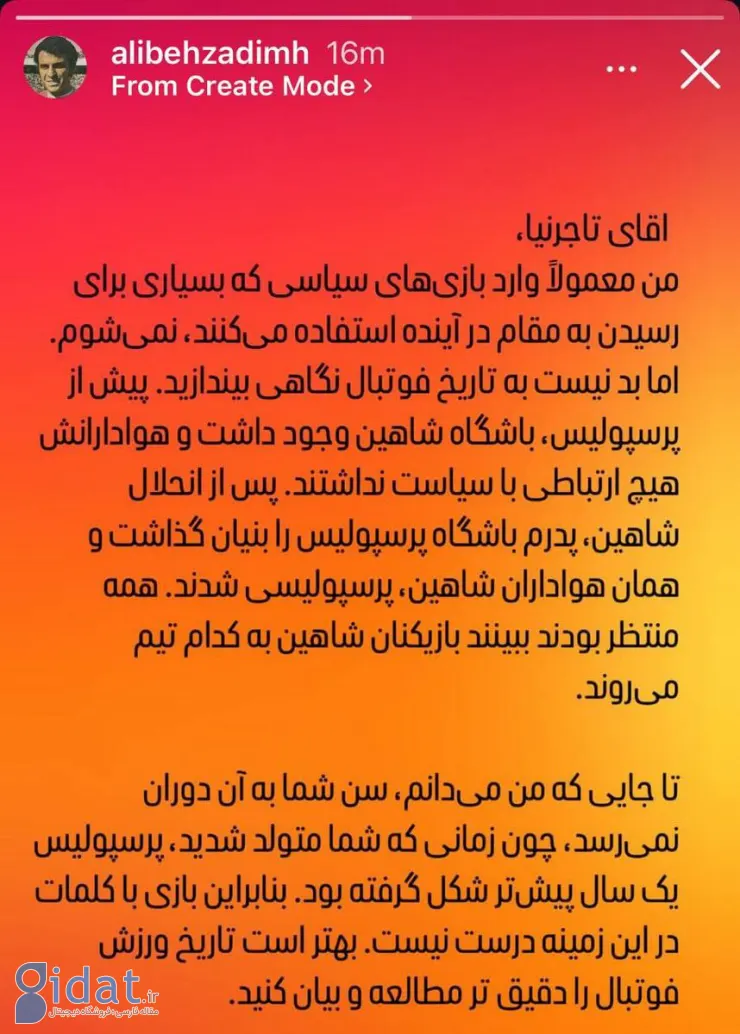The width and height of the screenshot is (740, 1034).
Task: Close the story viewer
Action: tap(700, 69)
